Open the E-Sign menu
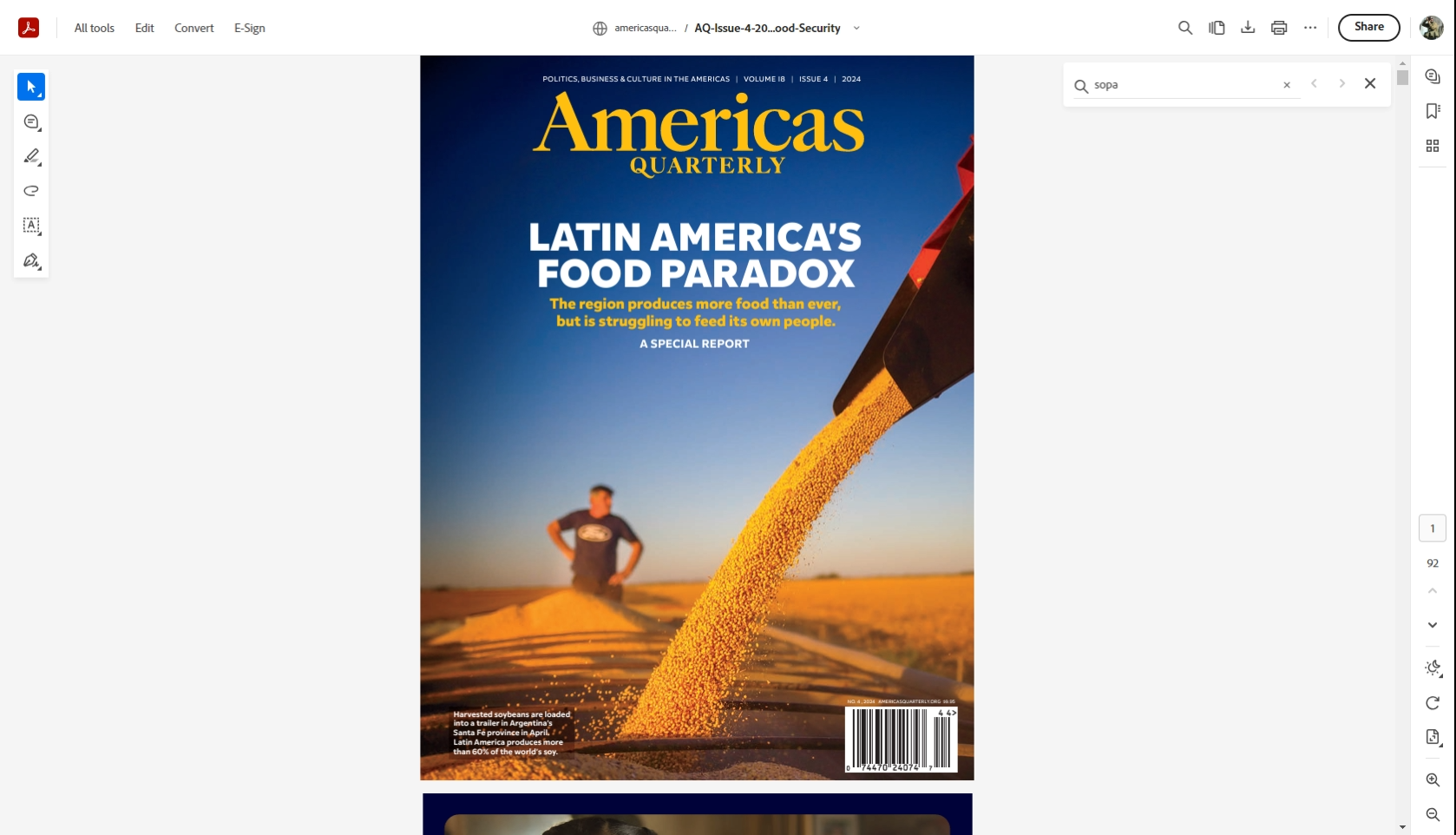 coord(249,28)
